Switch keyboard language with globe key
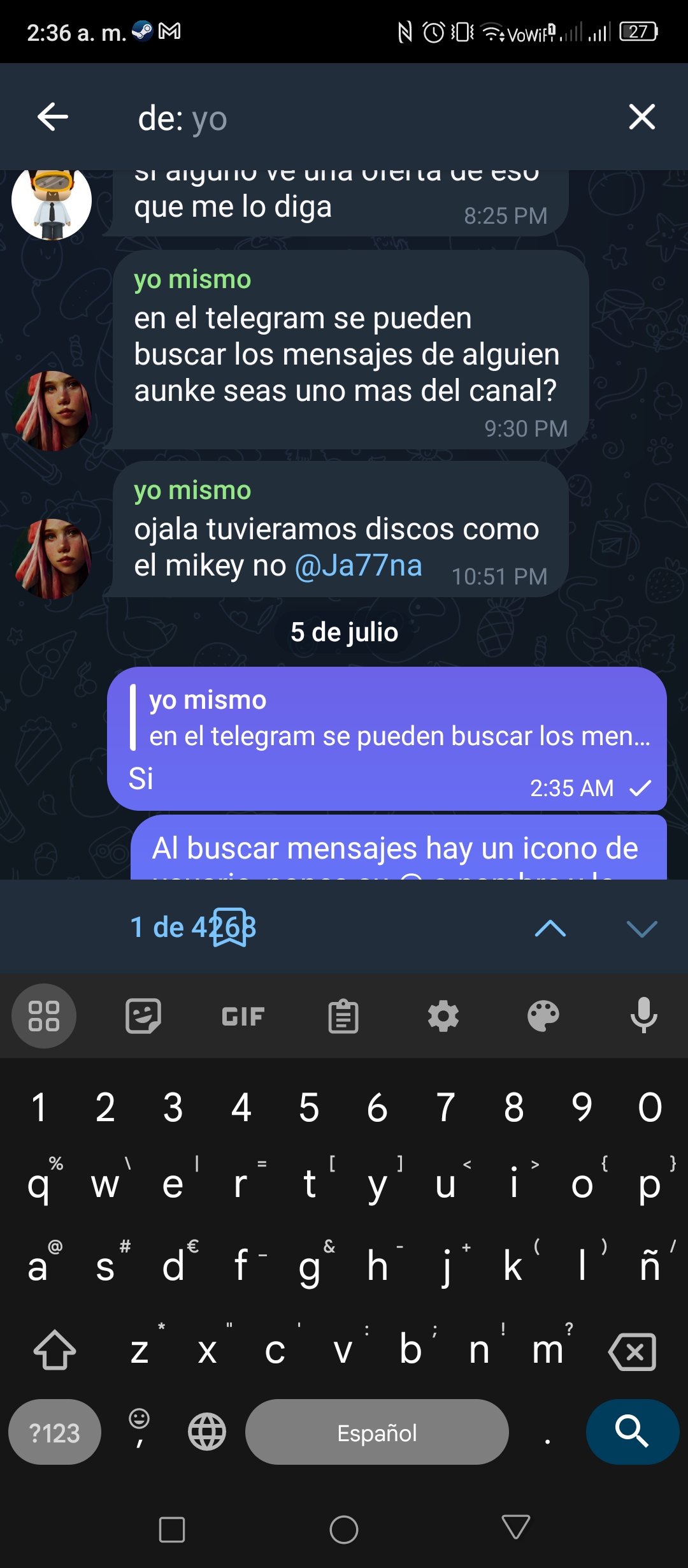688x1568 pixels. 207,1432
